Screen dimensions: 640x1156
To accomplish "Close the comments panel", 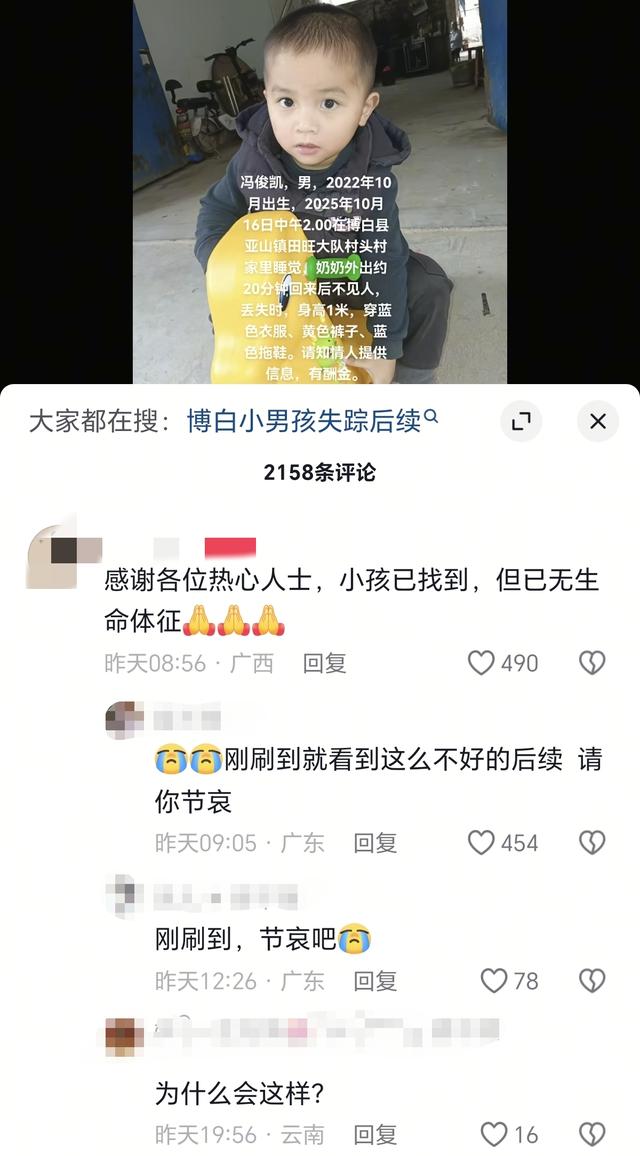I will [597, 422].
